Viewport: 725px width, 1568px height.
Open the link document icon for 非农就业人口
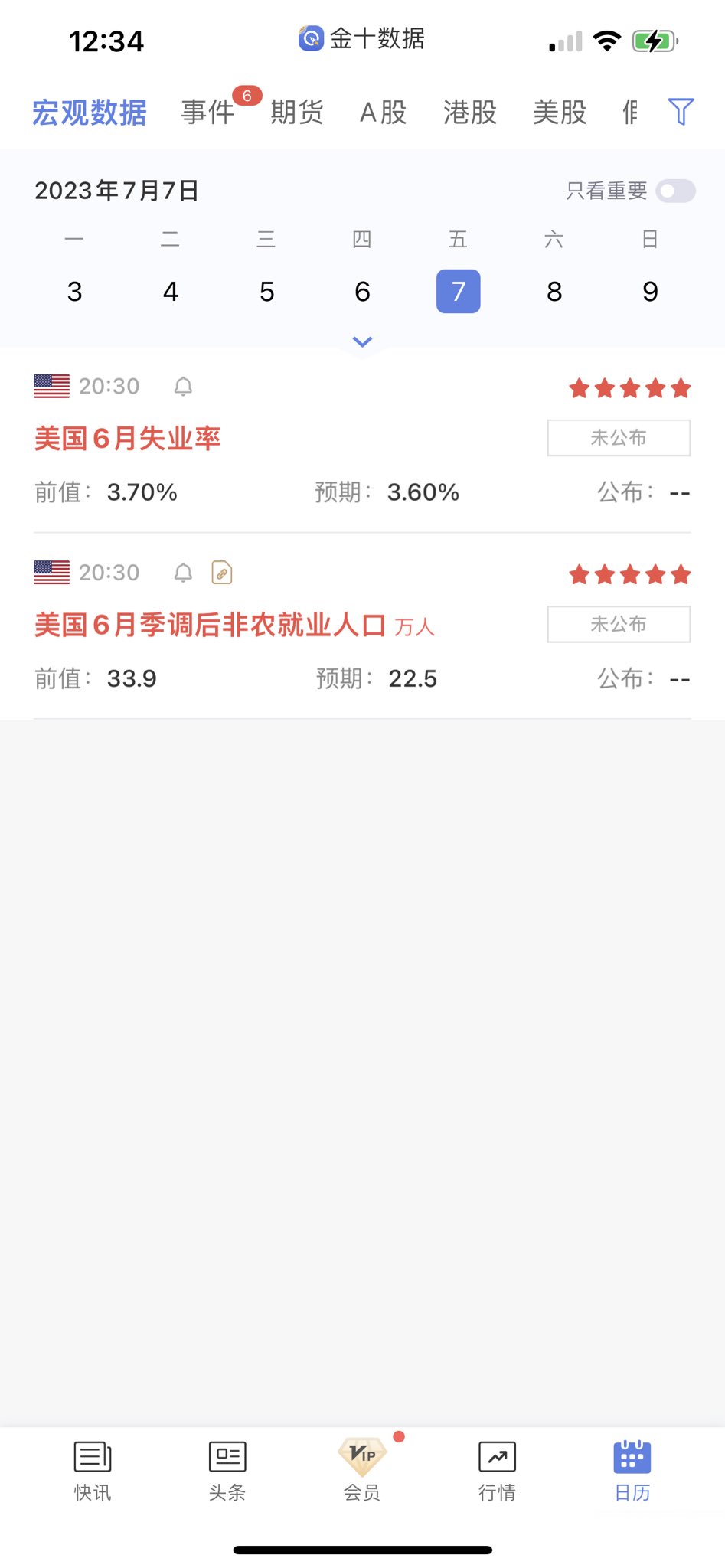[x=222, y=573]
